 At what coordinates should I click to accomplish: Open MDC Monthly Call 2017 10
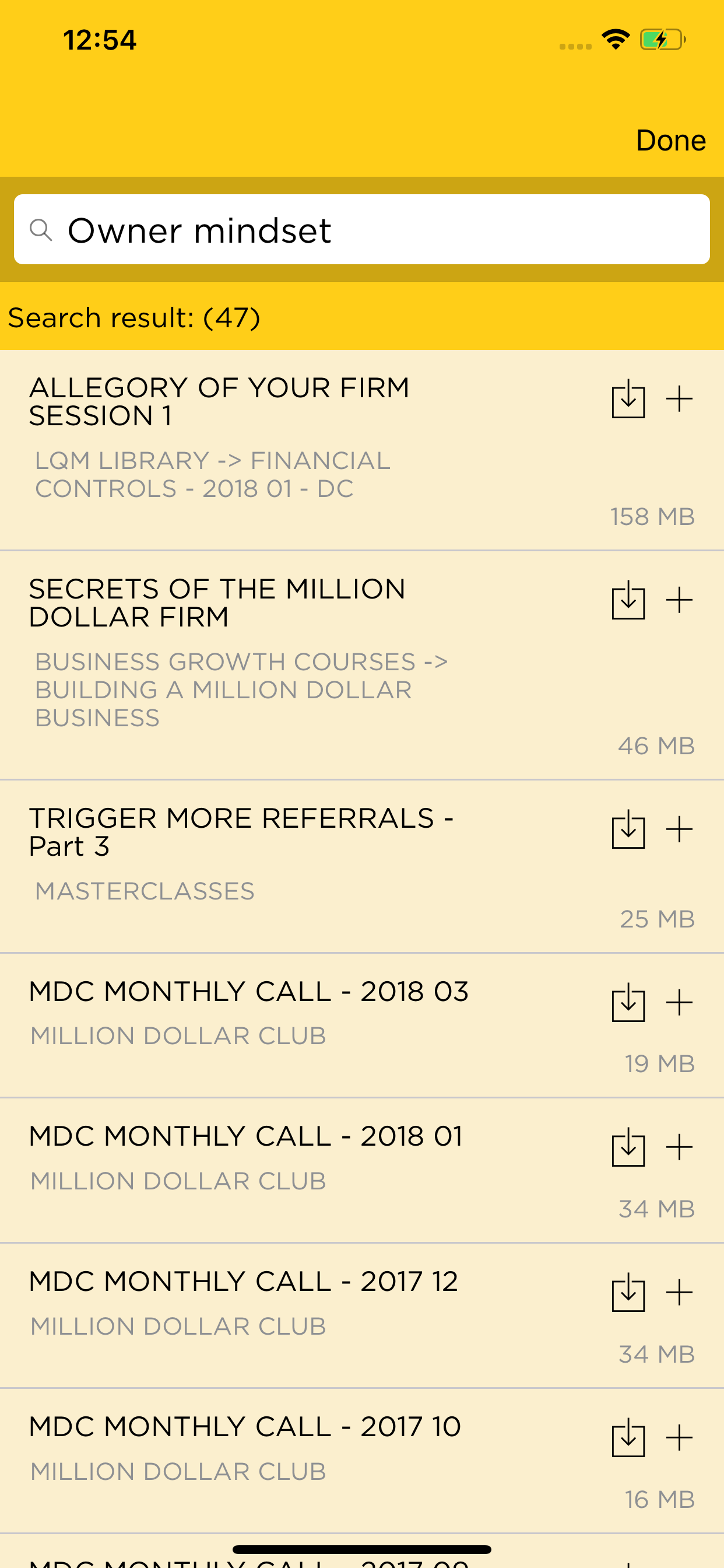click(x=362, y=1461)
